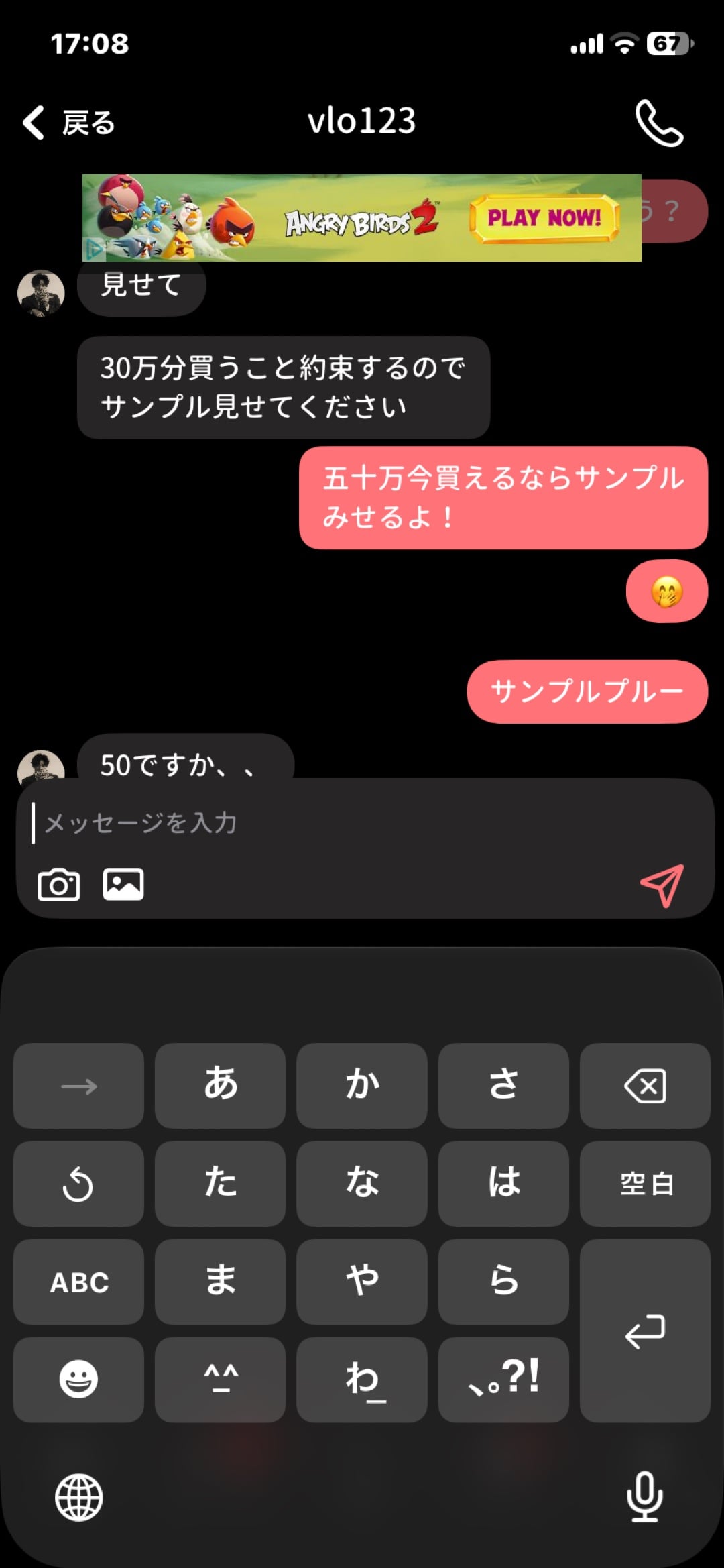724x1568 pixels.
Task: Type the あ key
Action: point(220,1085)
